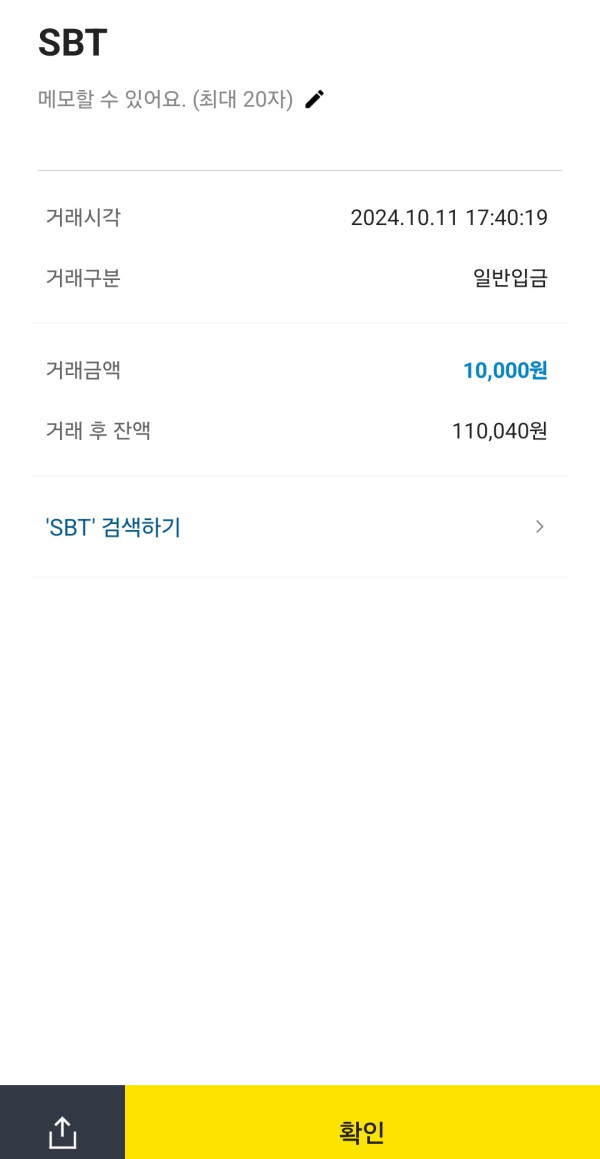Share this transaction detail
This screenshot has height=1159, width=600.
(62, 1130)
